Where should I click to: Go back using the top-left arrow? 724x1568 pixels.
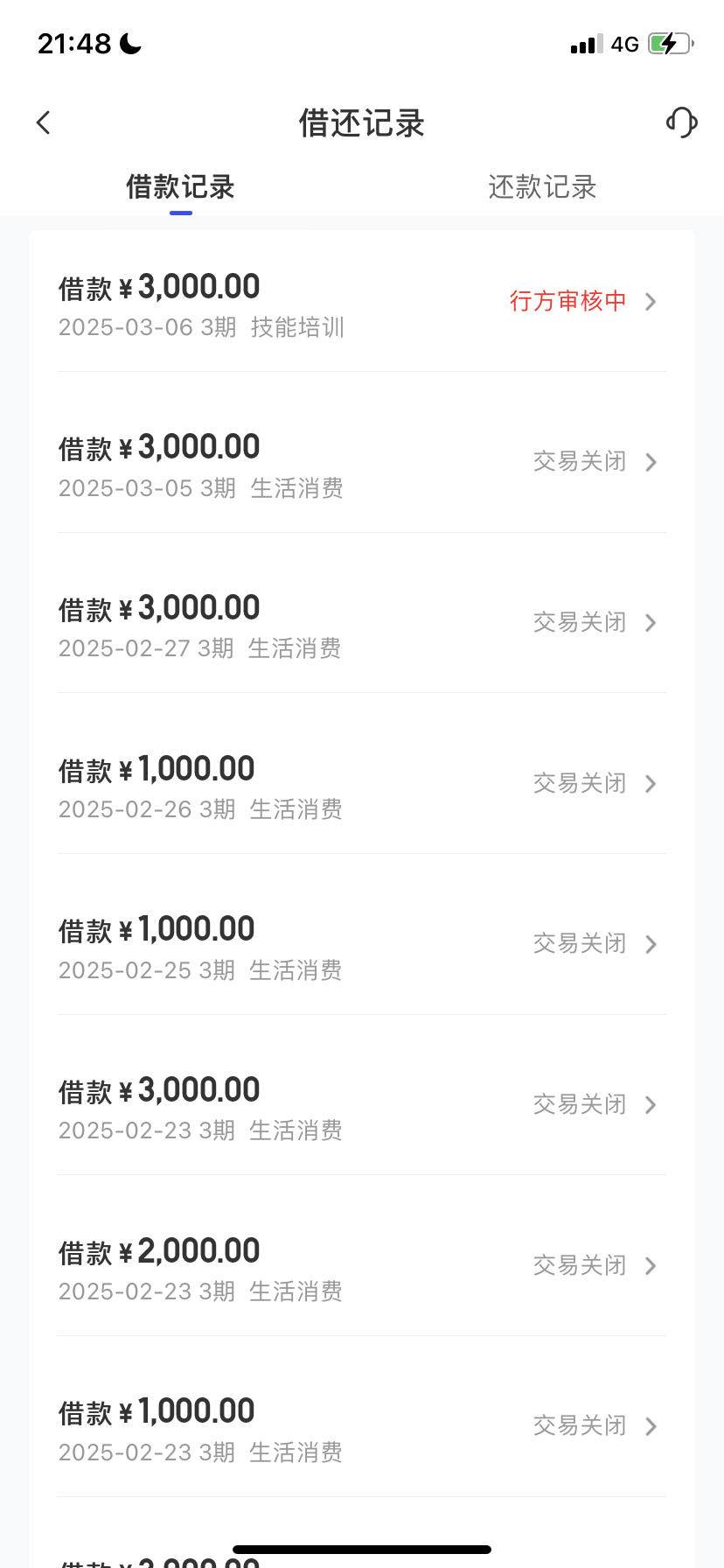click(44, 122)
